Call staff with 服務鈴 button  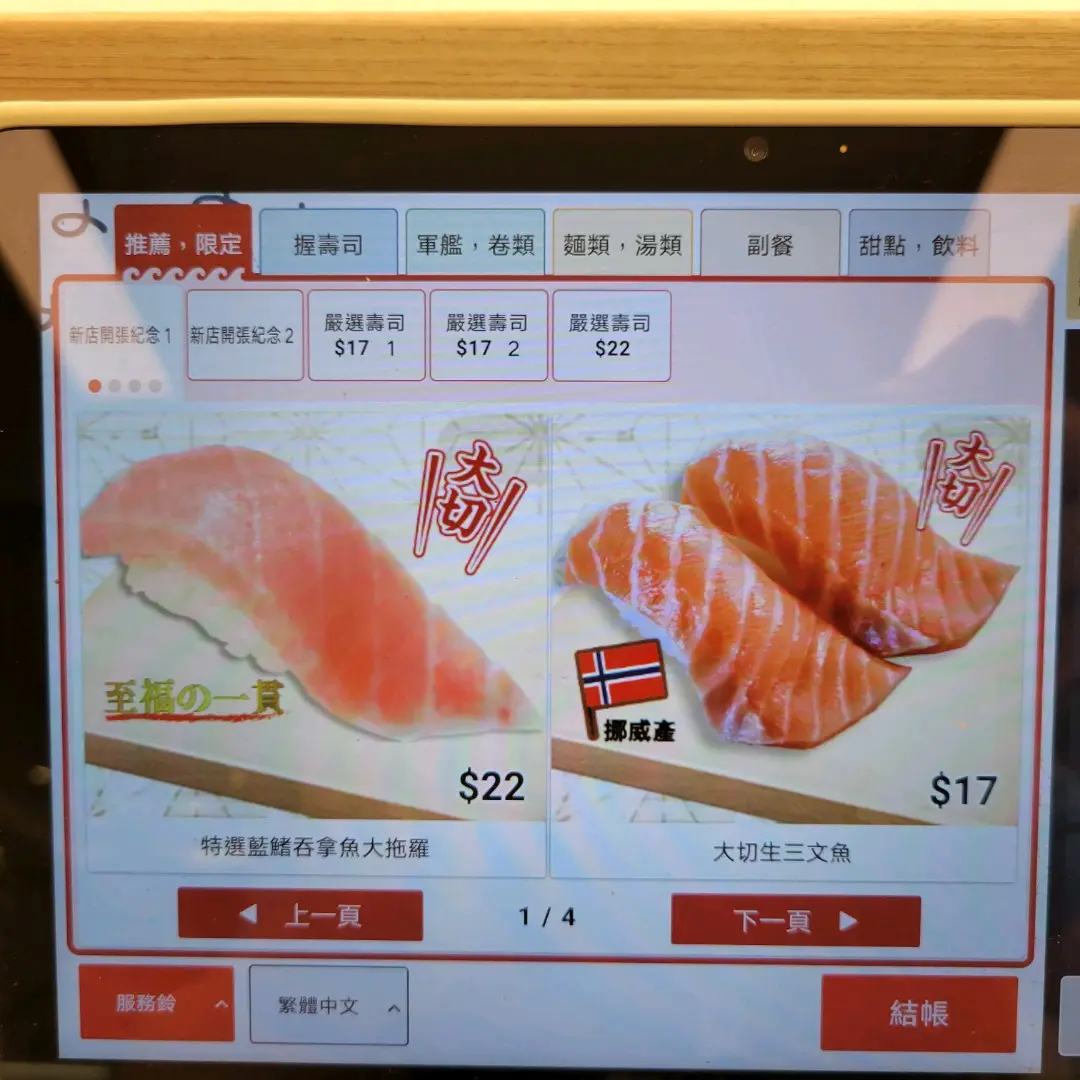coord(156,1003)
